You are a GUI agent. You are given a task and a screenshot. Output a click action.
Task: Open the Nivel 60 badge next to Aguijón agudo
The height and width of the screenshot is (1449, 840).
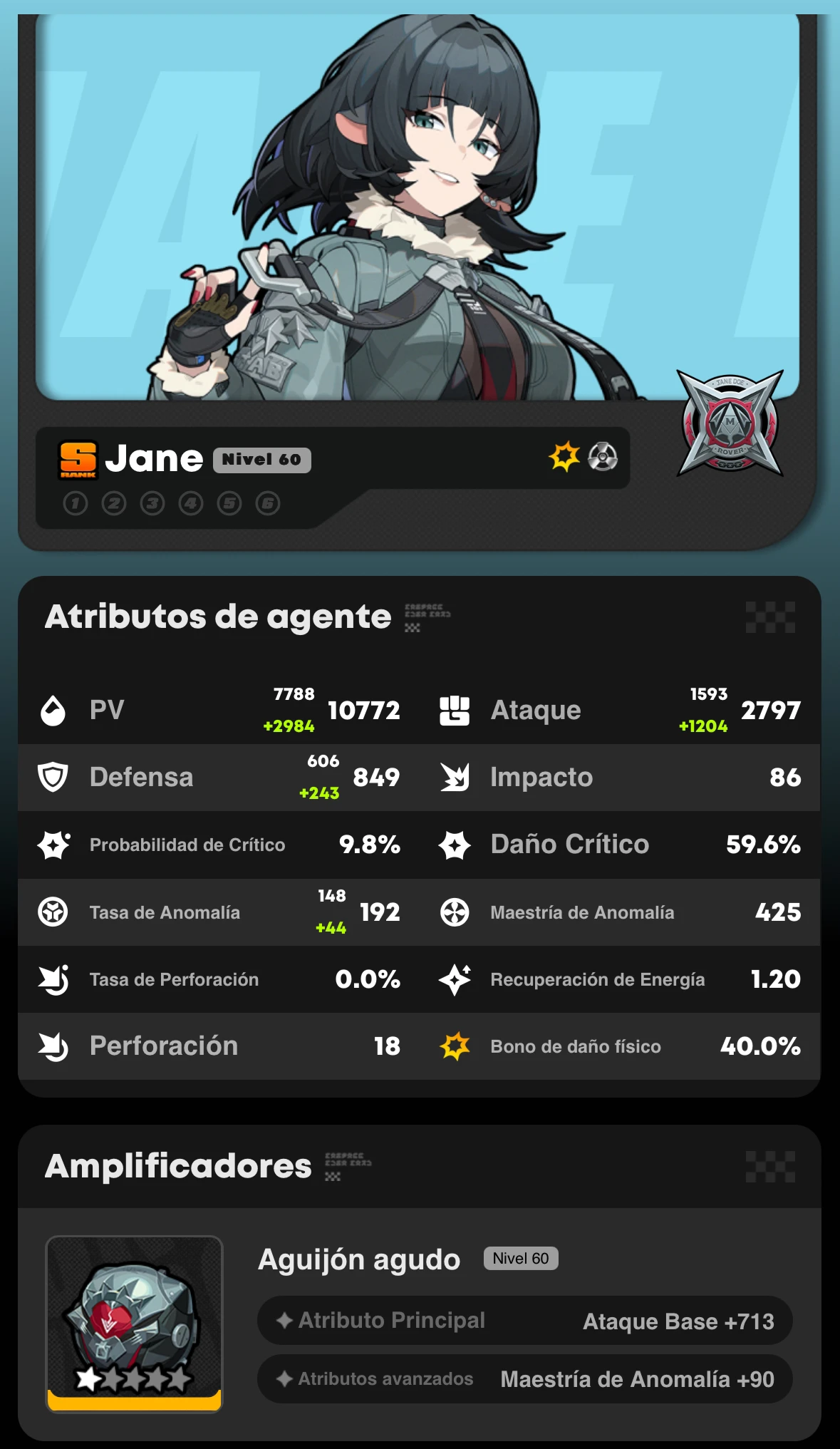[x=520, y=1259]
